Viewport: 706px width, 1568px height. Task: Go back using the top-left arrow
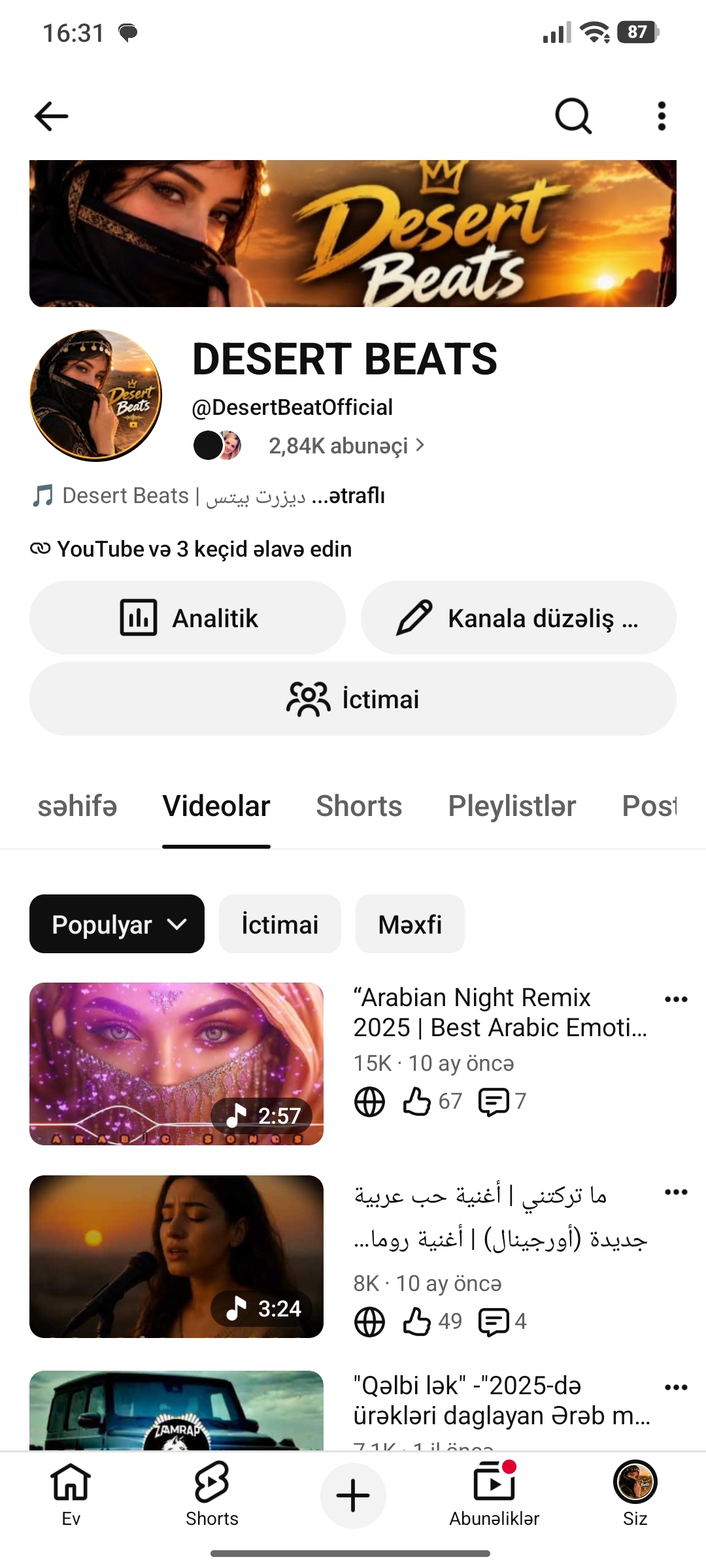click(x=51, y=116)
